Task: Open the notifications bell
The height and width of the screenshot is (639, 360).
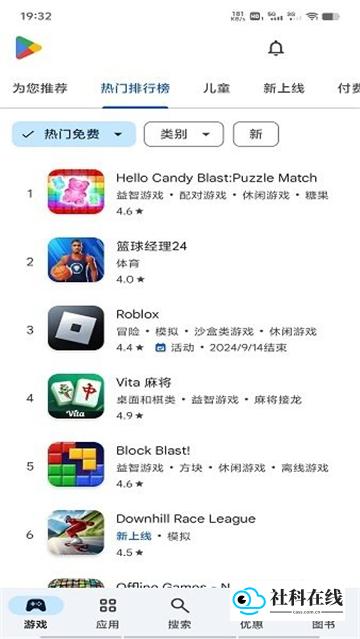Action: tap(276, 48)
